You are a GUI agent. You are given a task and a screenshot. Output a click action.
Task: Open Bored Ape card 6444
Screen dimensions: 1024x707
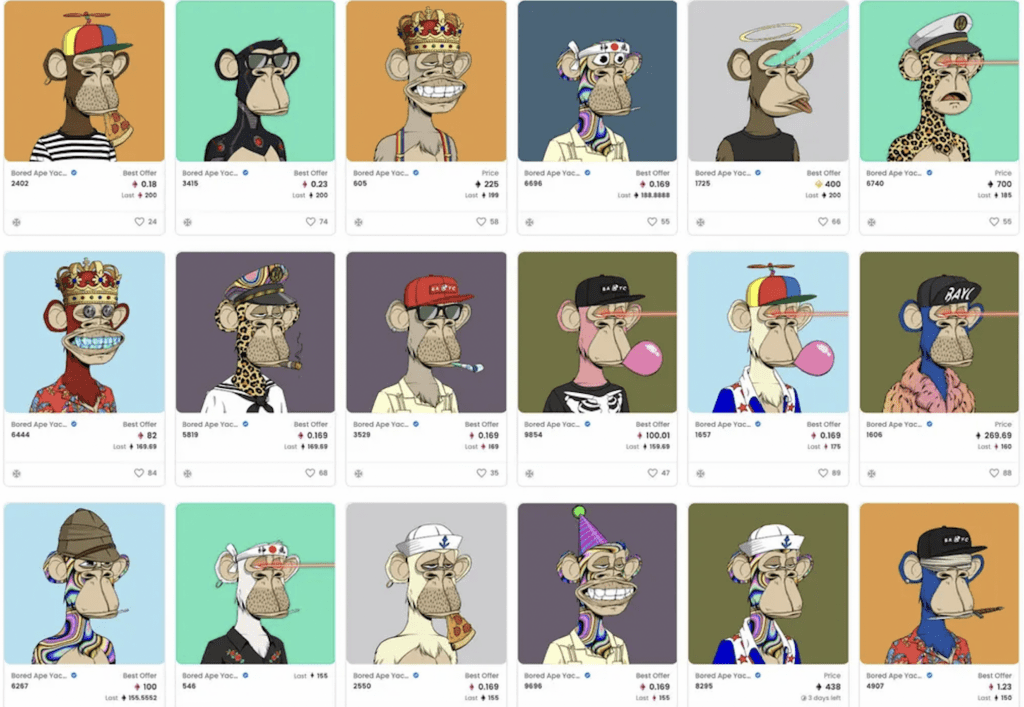pos(84,332)
